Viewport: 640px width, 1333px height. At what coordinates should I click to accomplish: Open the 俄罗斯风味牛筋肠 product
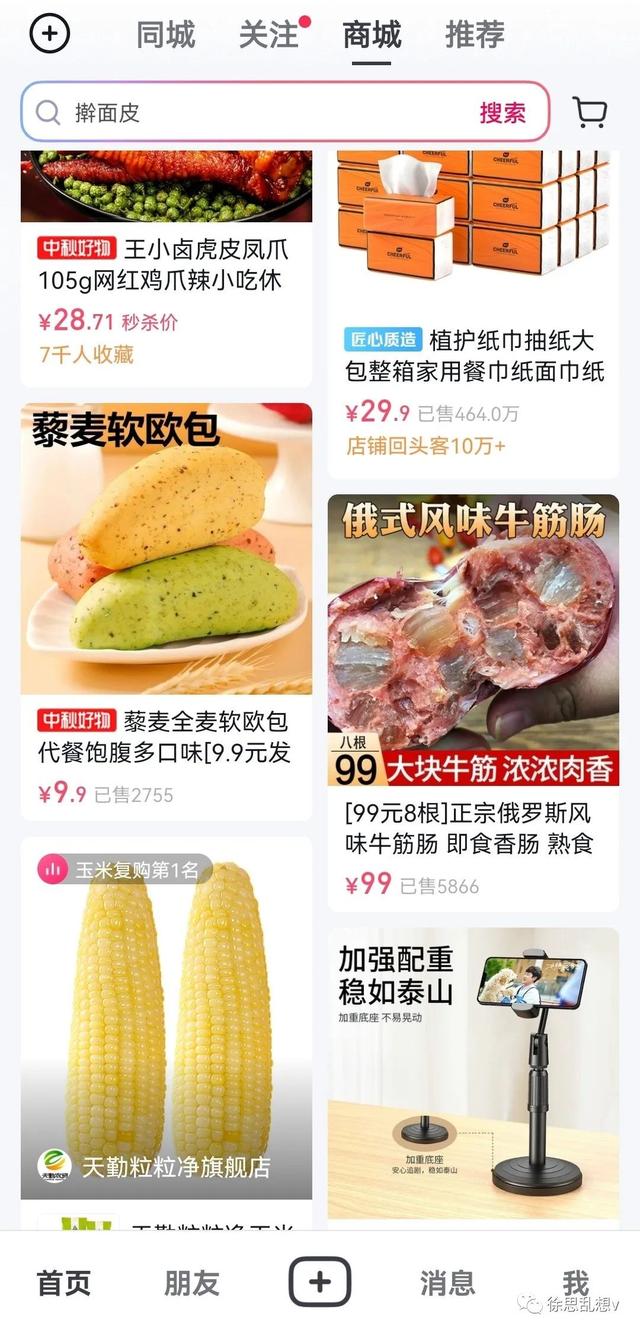point(473,703)
